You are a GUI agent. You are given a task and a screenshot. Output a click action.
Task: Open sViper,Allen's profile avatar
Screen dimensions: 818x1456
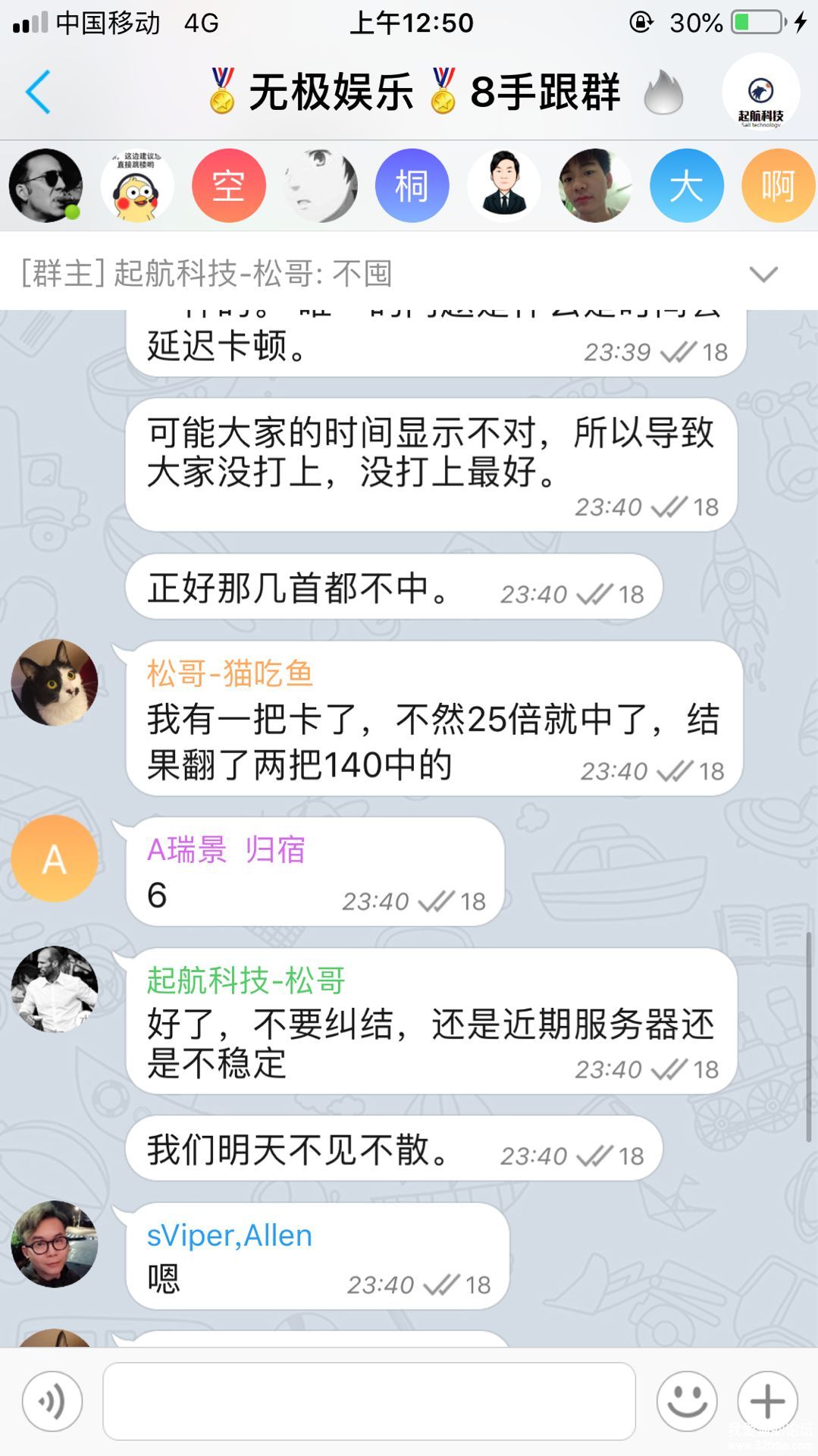[55, 1244]
